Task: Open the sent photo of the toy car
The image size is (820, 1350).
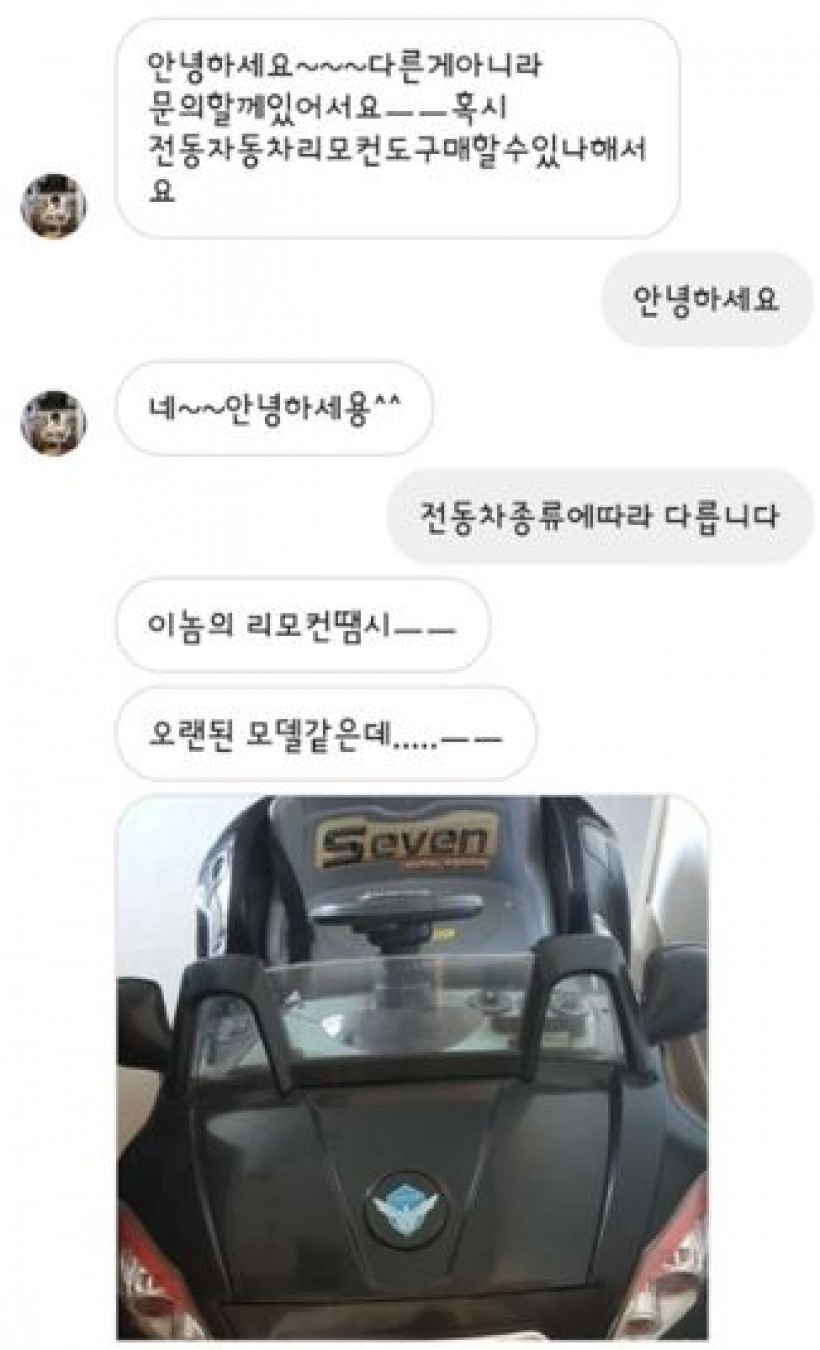Action: pos(412,1068)
